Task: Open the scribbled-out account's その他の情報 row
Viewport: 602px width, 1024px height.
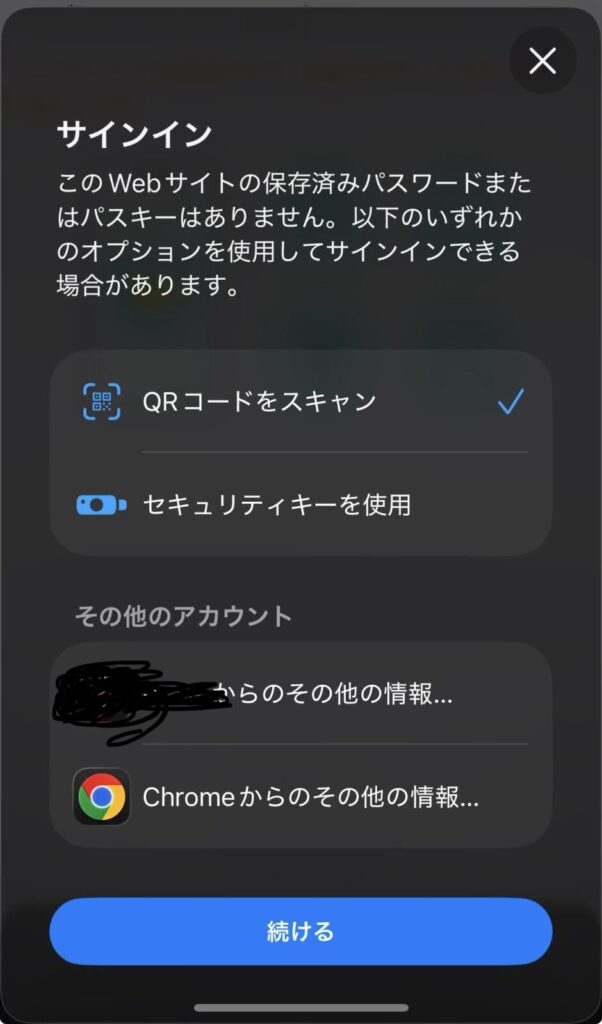Action: coord(300,694)
